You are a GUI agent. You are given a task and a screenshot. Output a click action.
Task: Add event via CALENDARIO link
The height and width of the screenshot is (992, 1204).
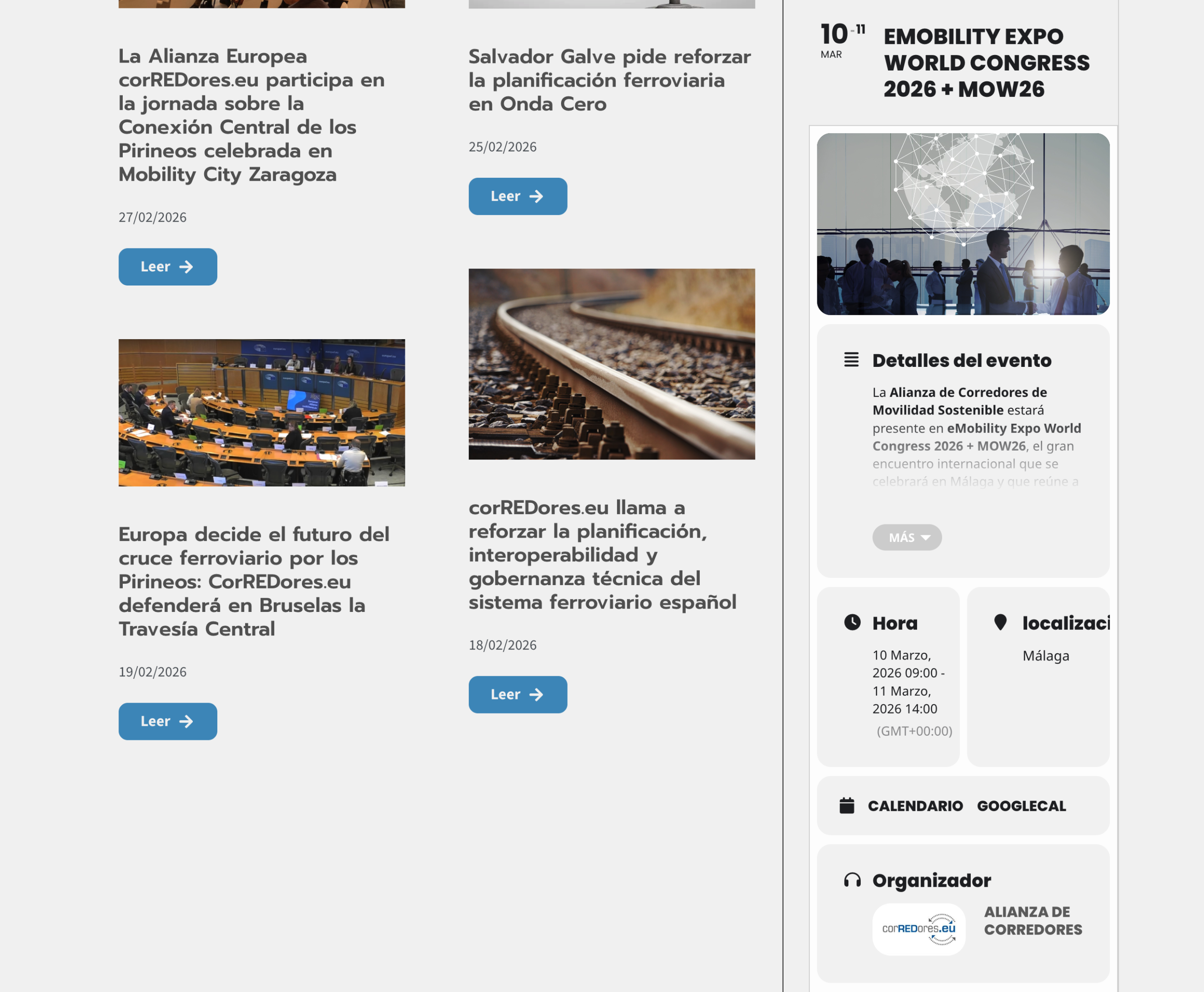pyautogui.click(x=915, y=806)
